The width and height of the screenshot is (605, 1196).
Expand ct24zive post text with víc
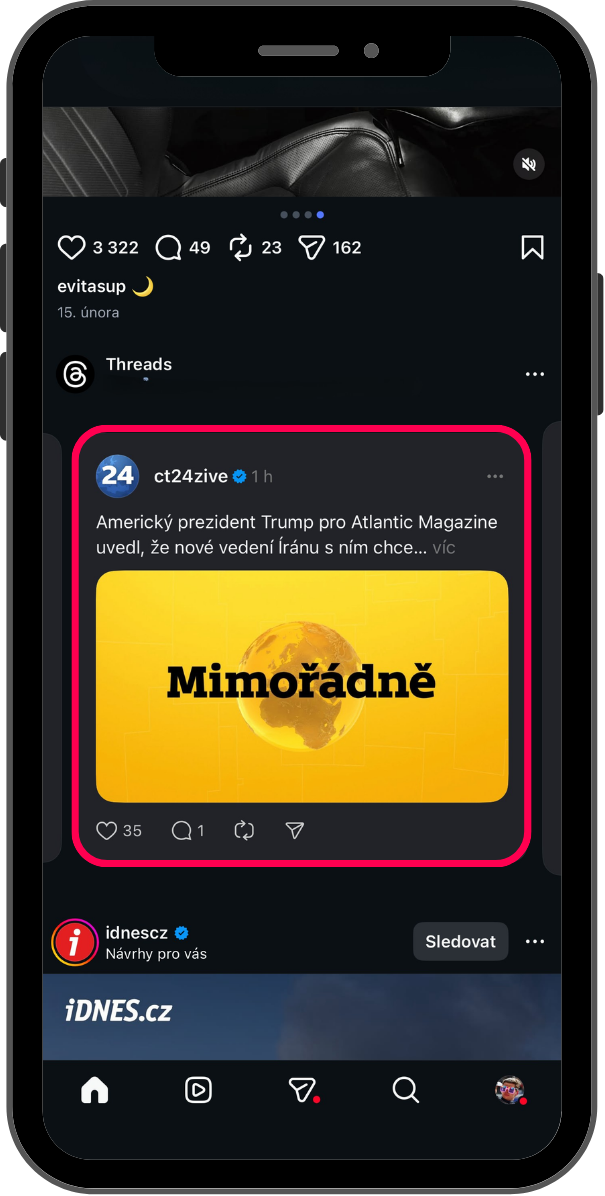[444, 548]
